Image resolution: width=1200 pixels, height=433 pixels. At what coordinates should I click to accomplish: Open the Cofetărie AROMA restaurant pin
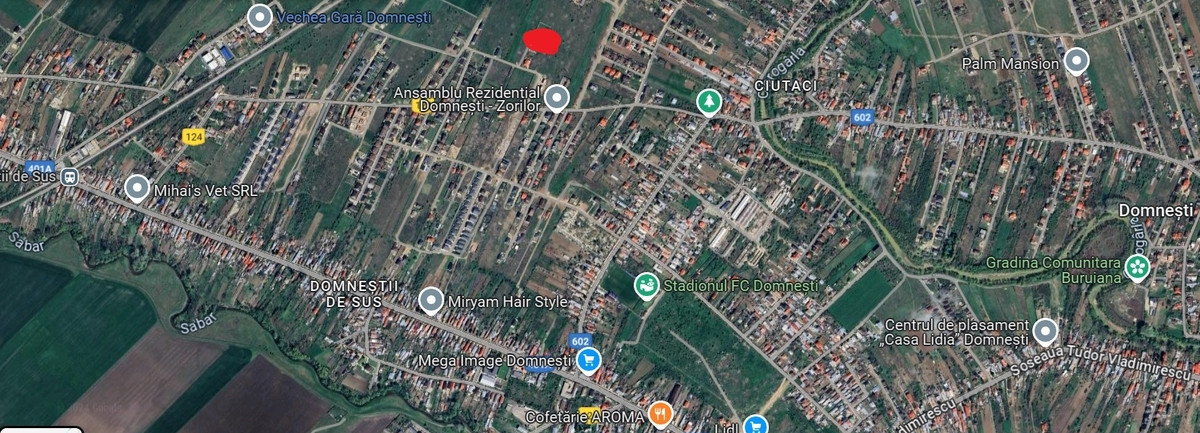pyautogui.click(x=659, y=412)
